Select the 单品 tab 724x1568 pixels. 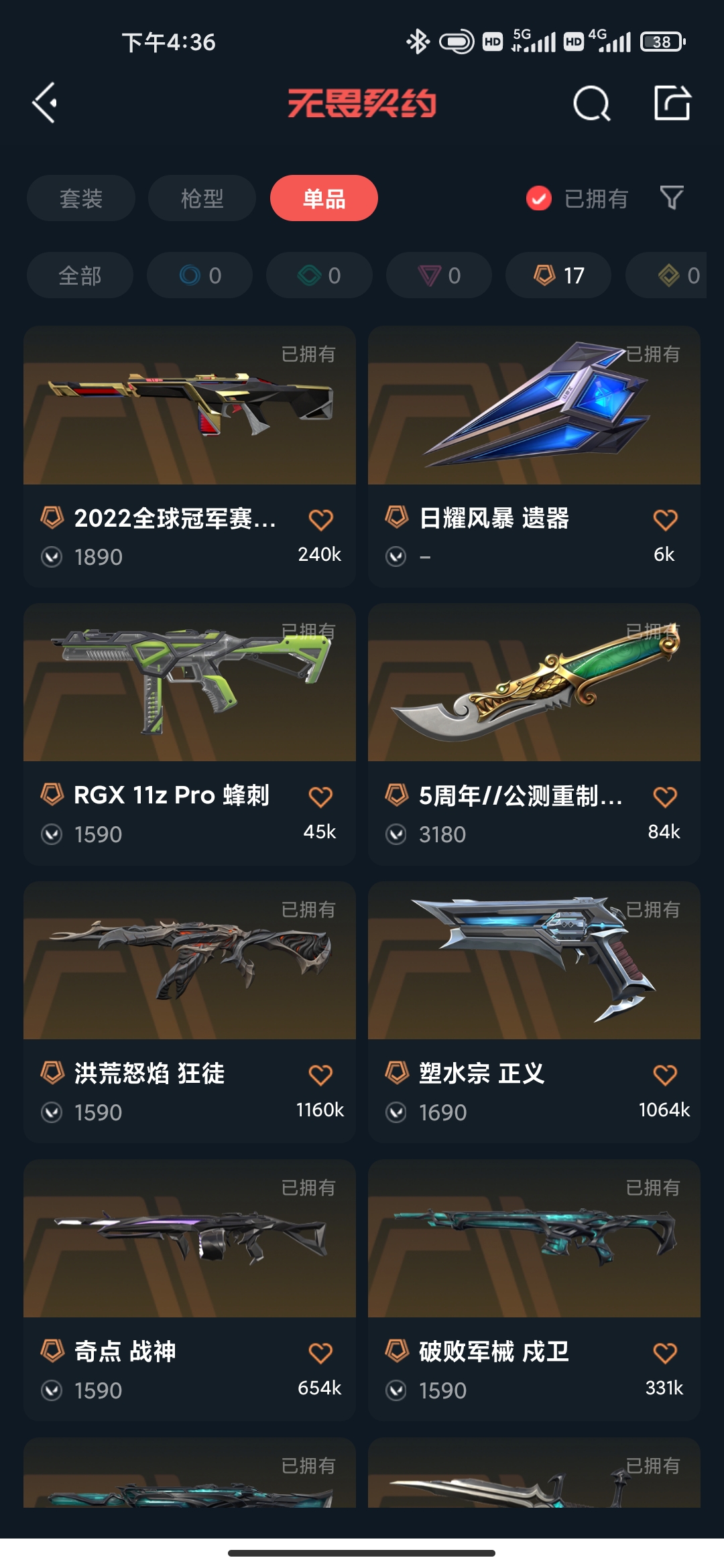coord(324,198)
